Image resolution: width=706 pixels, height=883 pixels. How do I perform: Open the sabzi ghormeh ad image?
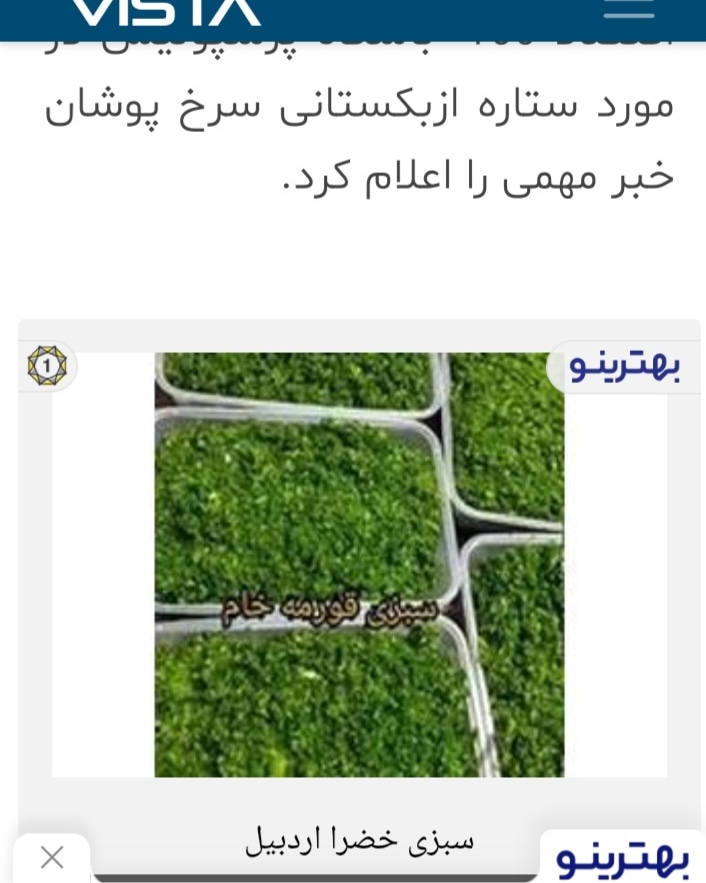359,565
